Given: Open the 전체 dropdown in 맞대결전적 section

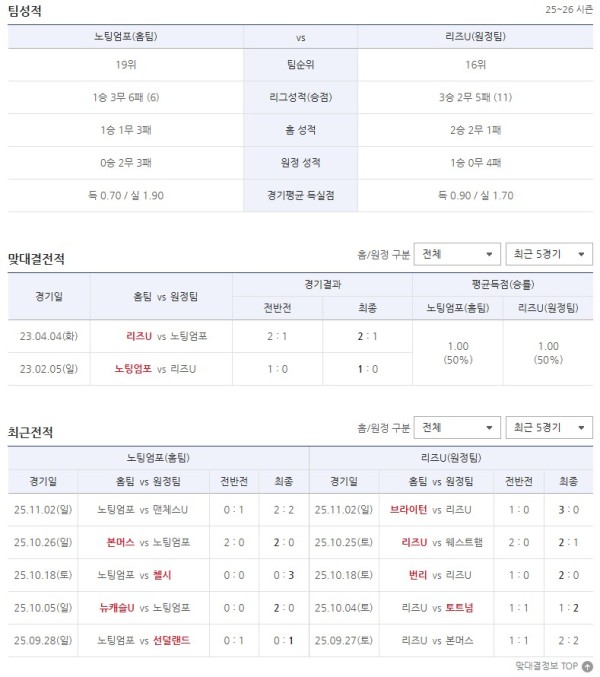Looking at the screenshot, I should pyautogui.click(x=457, y=254).
